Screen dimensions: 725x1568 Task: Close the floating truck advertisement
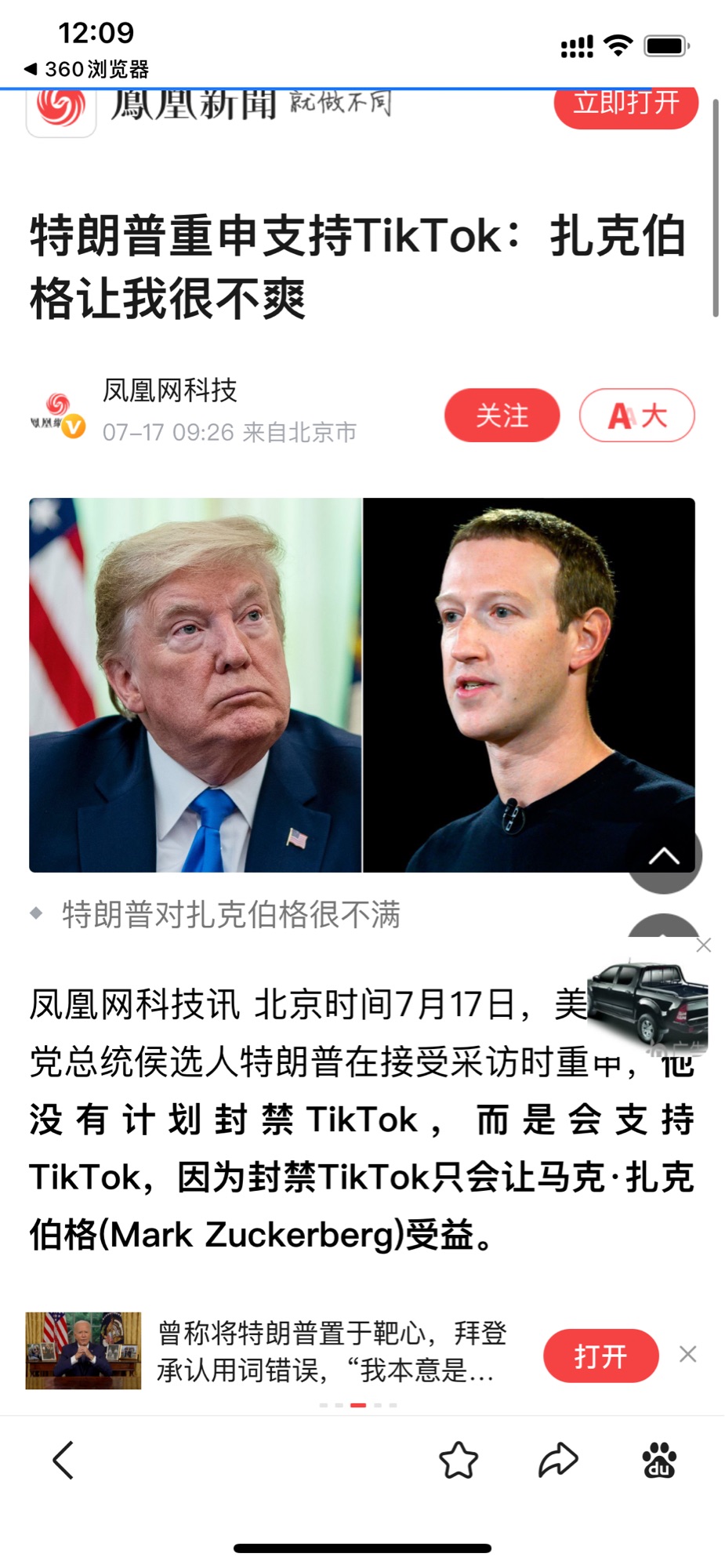[703, 946]
